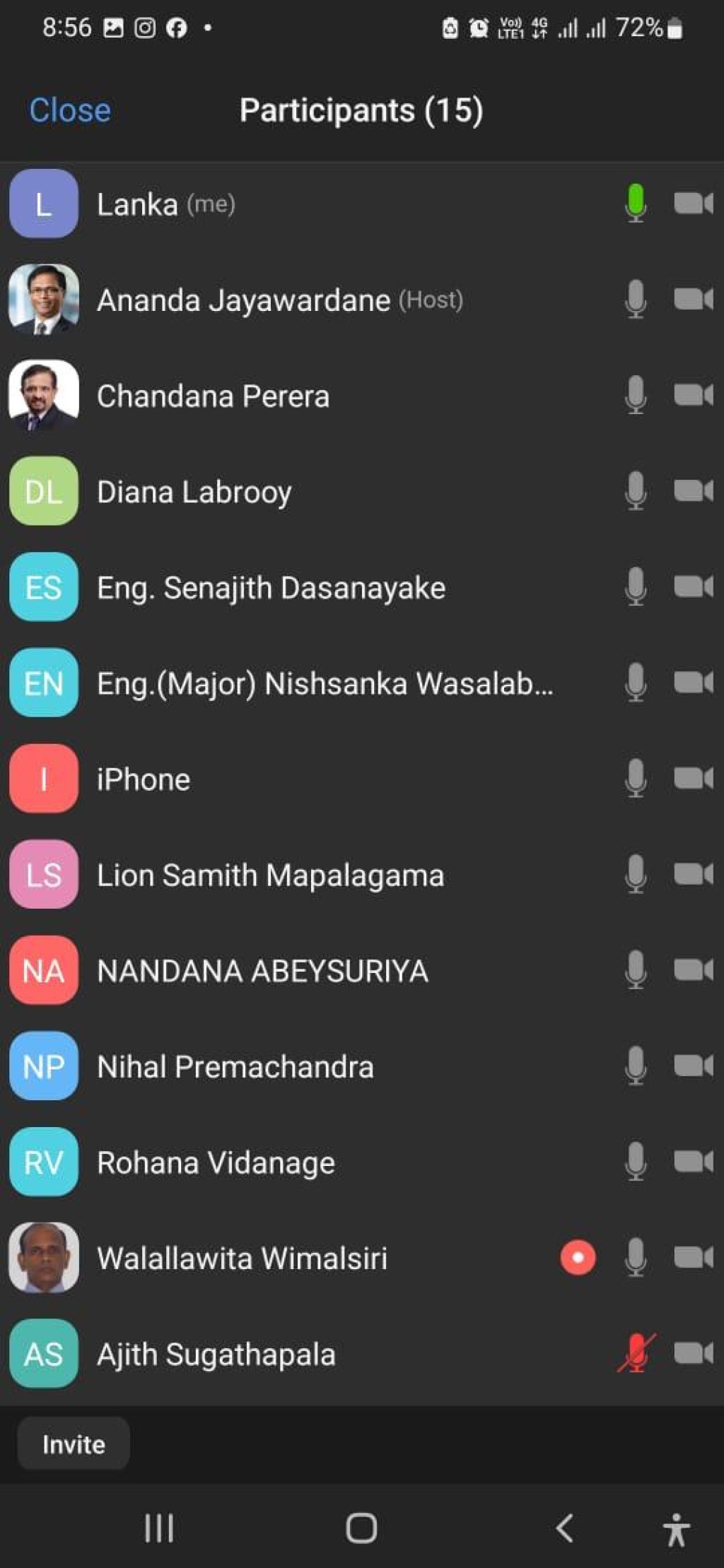Open Walallawita Wimalsiri's participant row
The image size is (724, 1568).
click(362, 1258)
